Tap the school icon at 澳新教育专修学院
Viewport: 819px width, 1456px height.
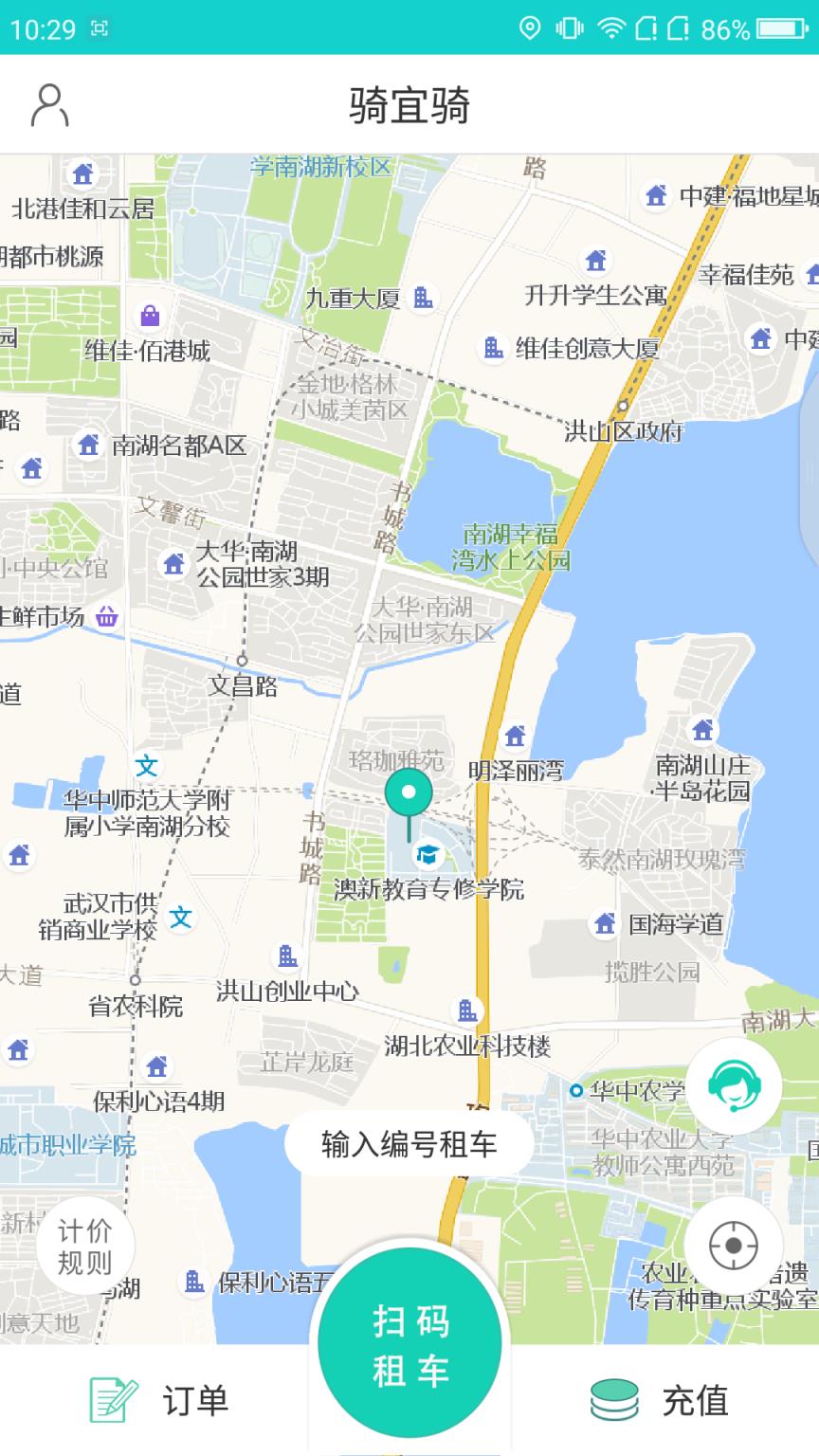pyautogui.click(x=428, y=853)
